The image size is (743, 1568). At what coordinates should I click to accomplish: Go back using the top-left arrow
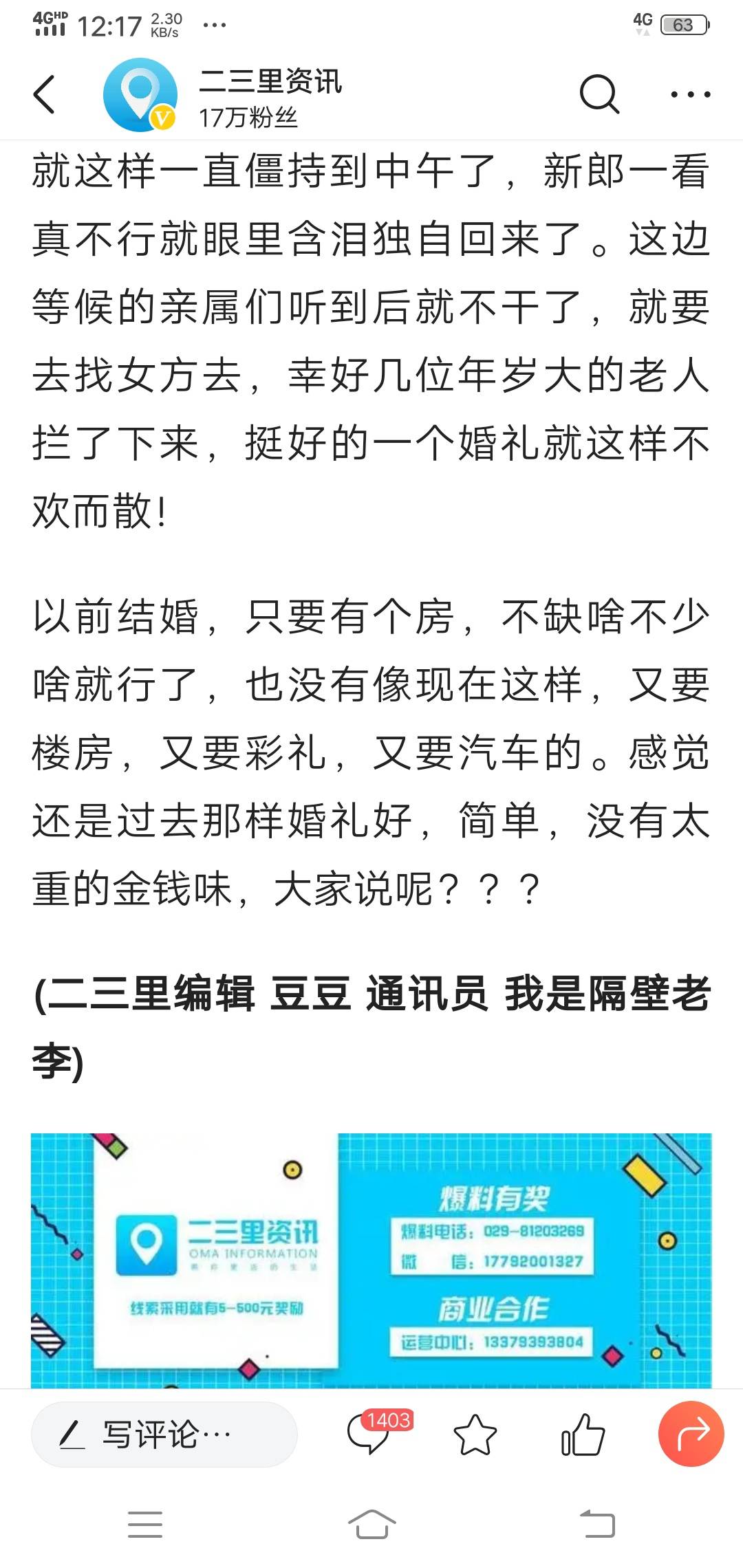pyautogui.click(x=45, y=94)
